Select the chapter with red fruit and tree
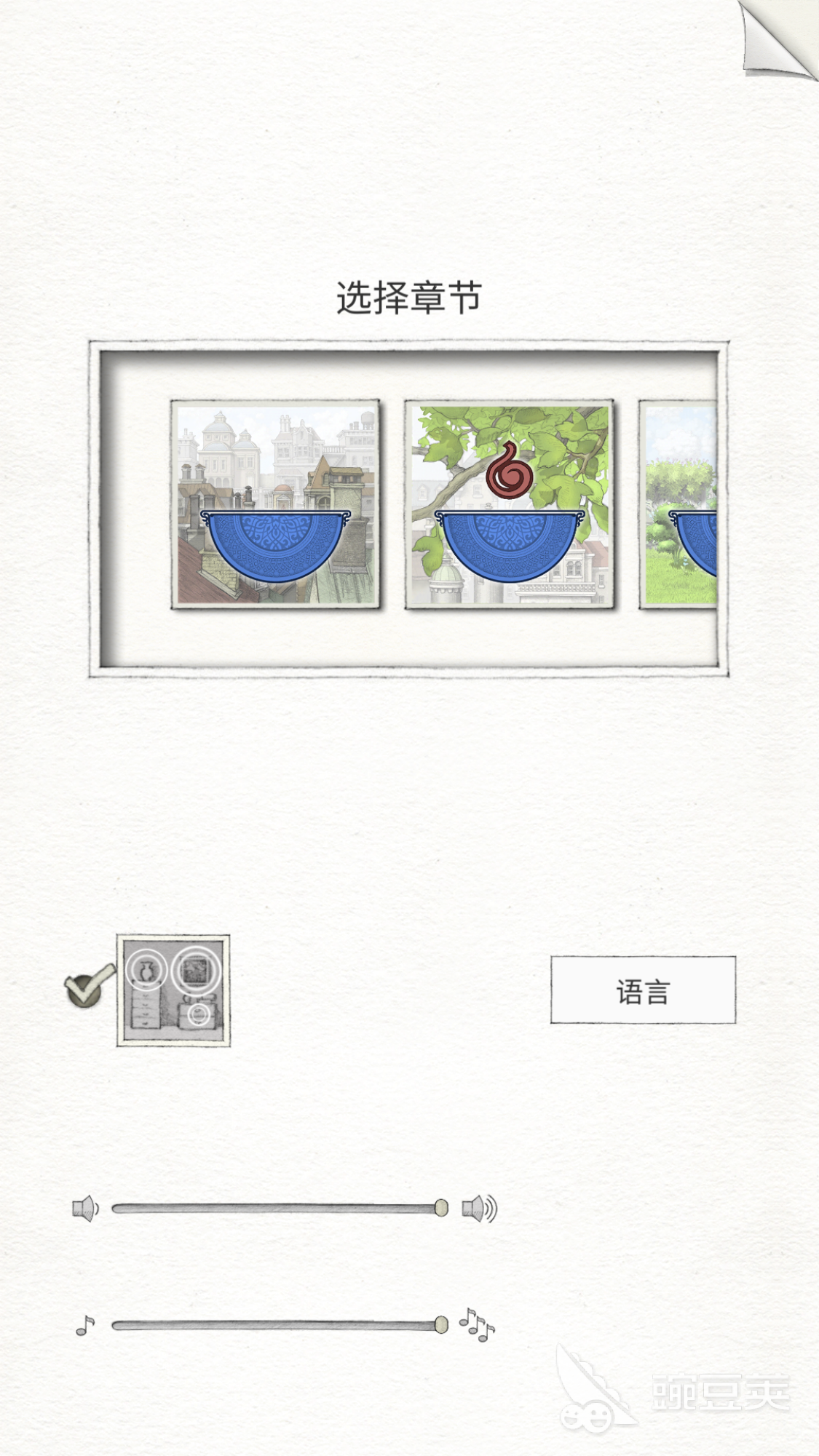The image size is (819, 1456). click(x=510, y=504)
